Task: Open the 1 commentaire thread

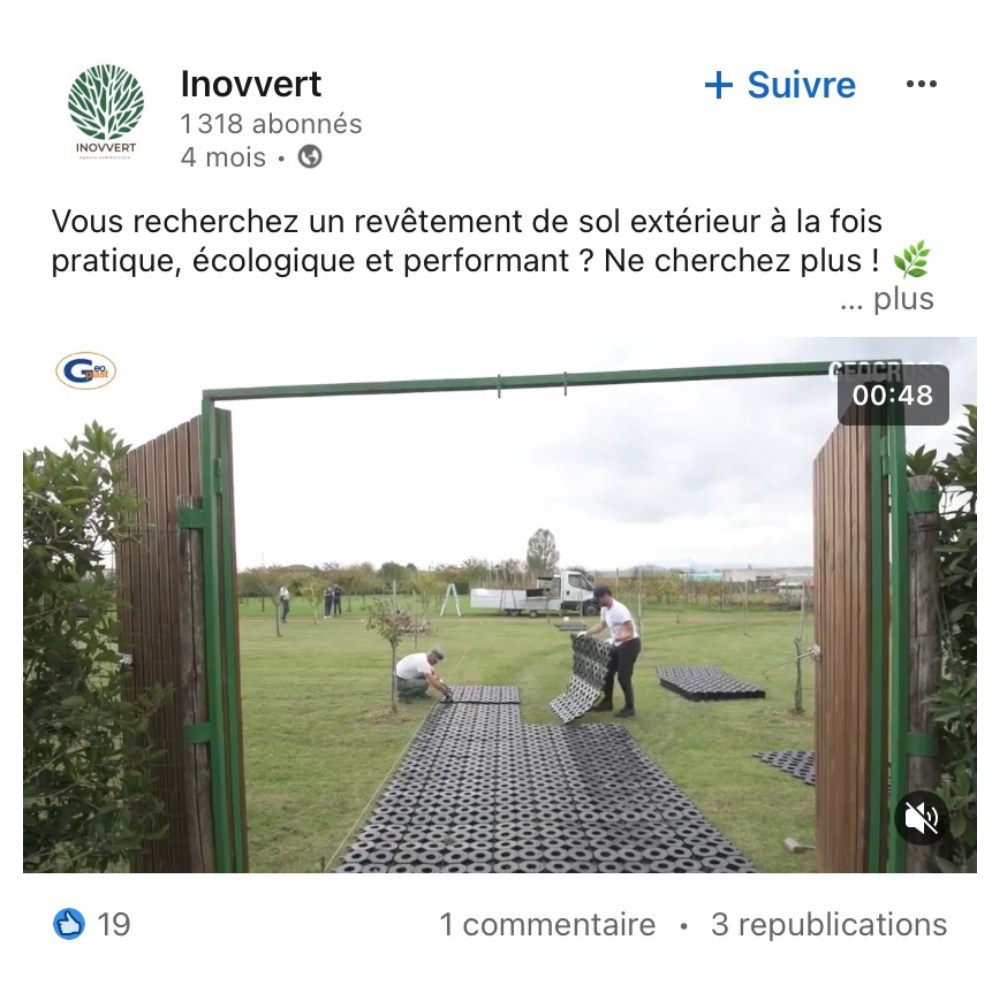Action: click(548, 925)
